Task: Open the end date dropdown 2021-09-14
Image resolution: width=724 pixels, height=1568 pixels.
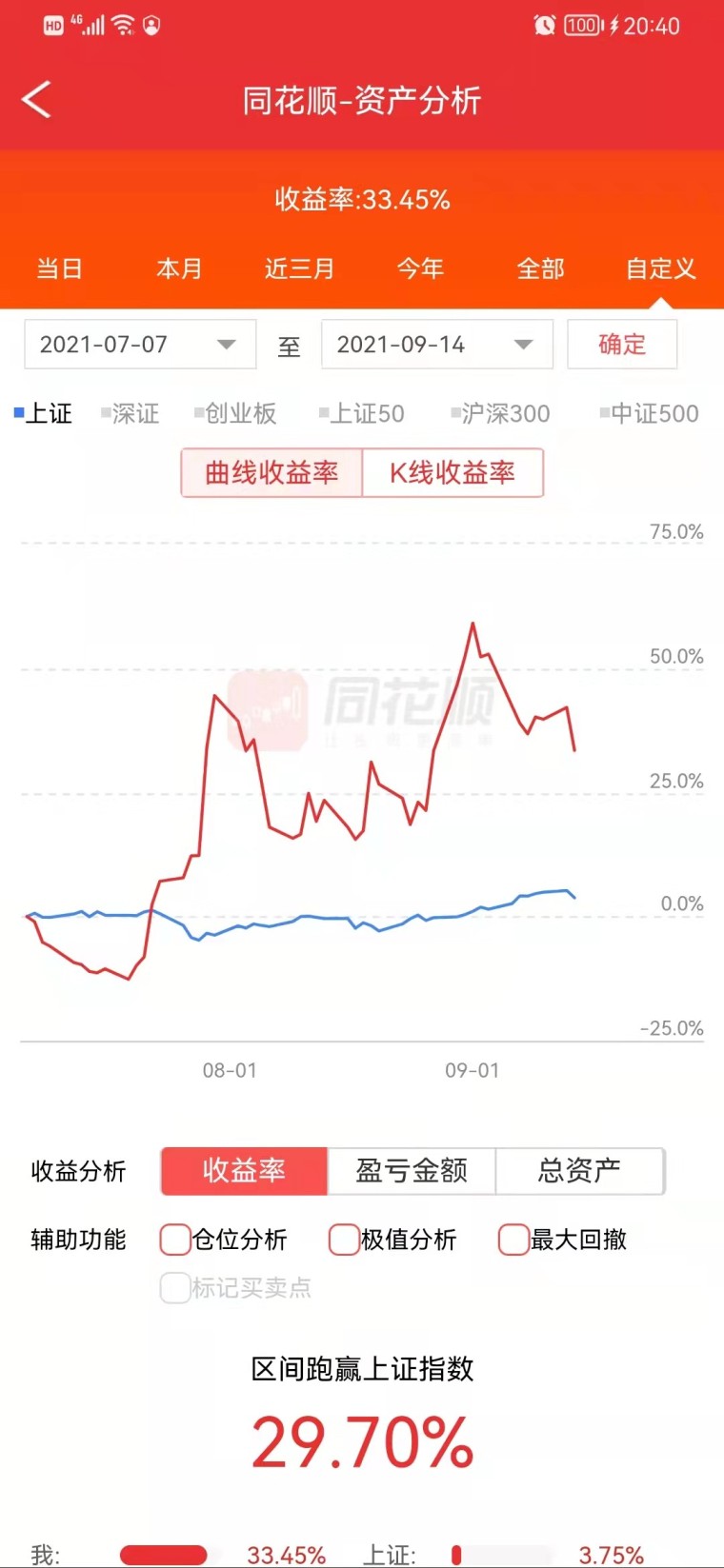Action: click(x=437, y=344)
